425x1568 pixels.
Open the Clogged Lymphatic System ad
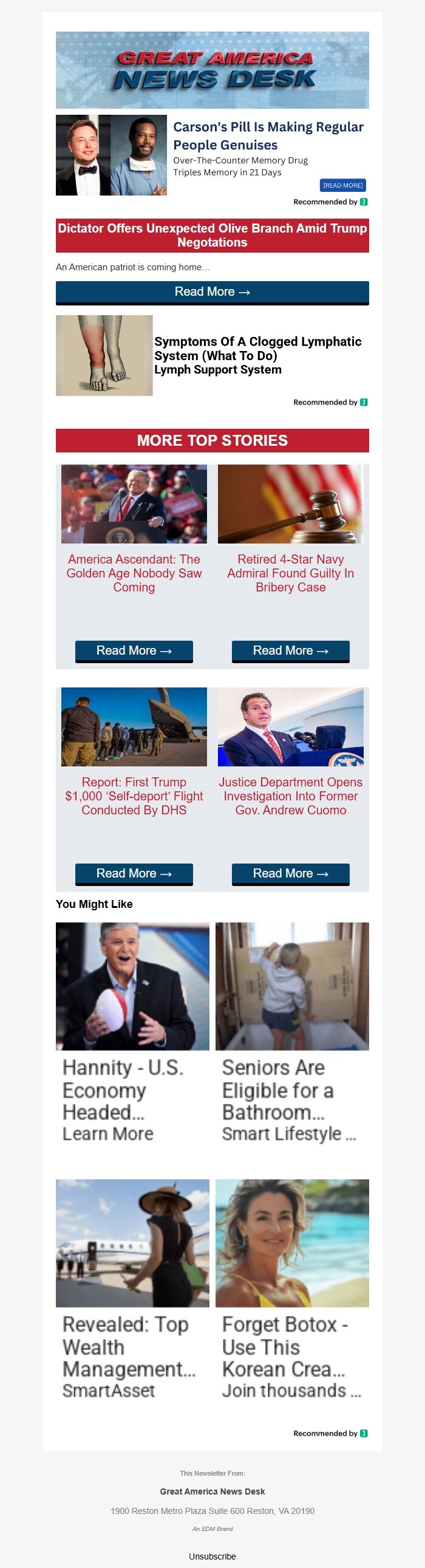click(257, 355)
